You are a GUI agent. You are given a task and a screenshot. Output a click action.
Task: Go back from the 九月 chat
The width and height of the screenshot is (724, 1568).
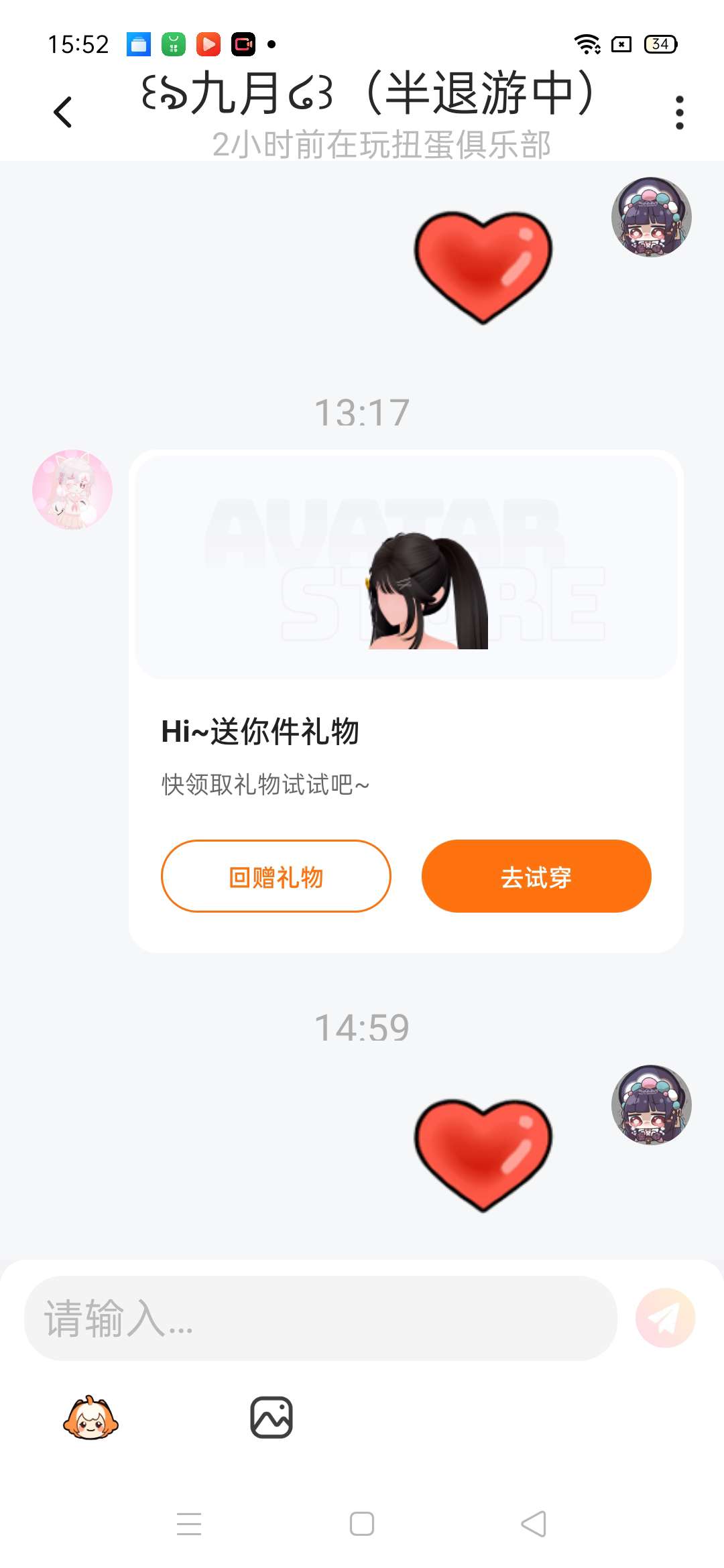tap(62, 112)
